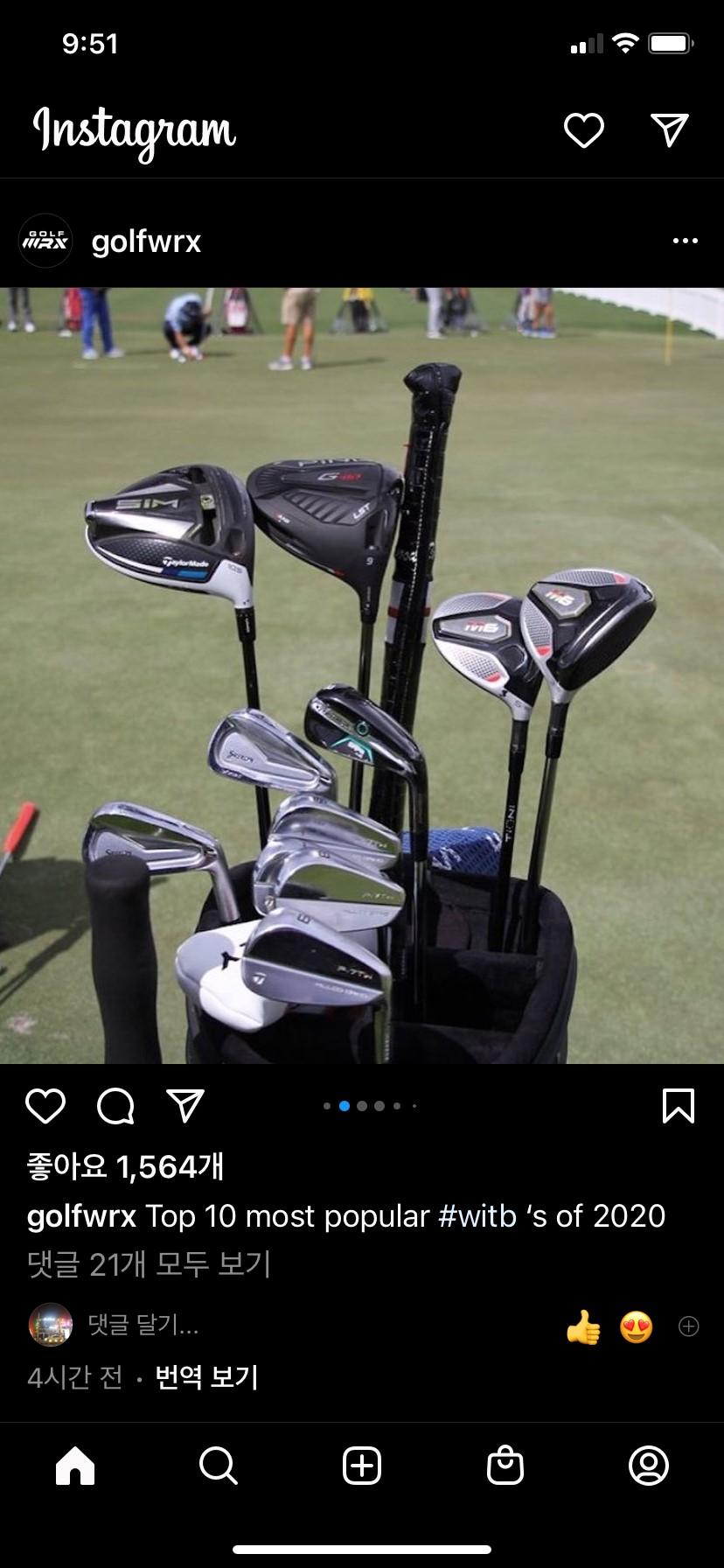View all 21 comments
The height and width of the screenshot is (1568, 724).
[149, 1264]
